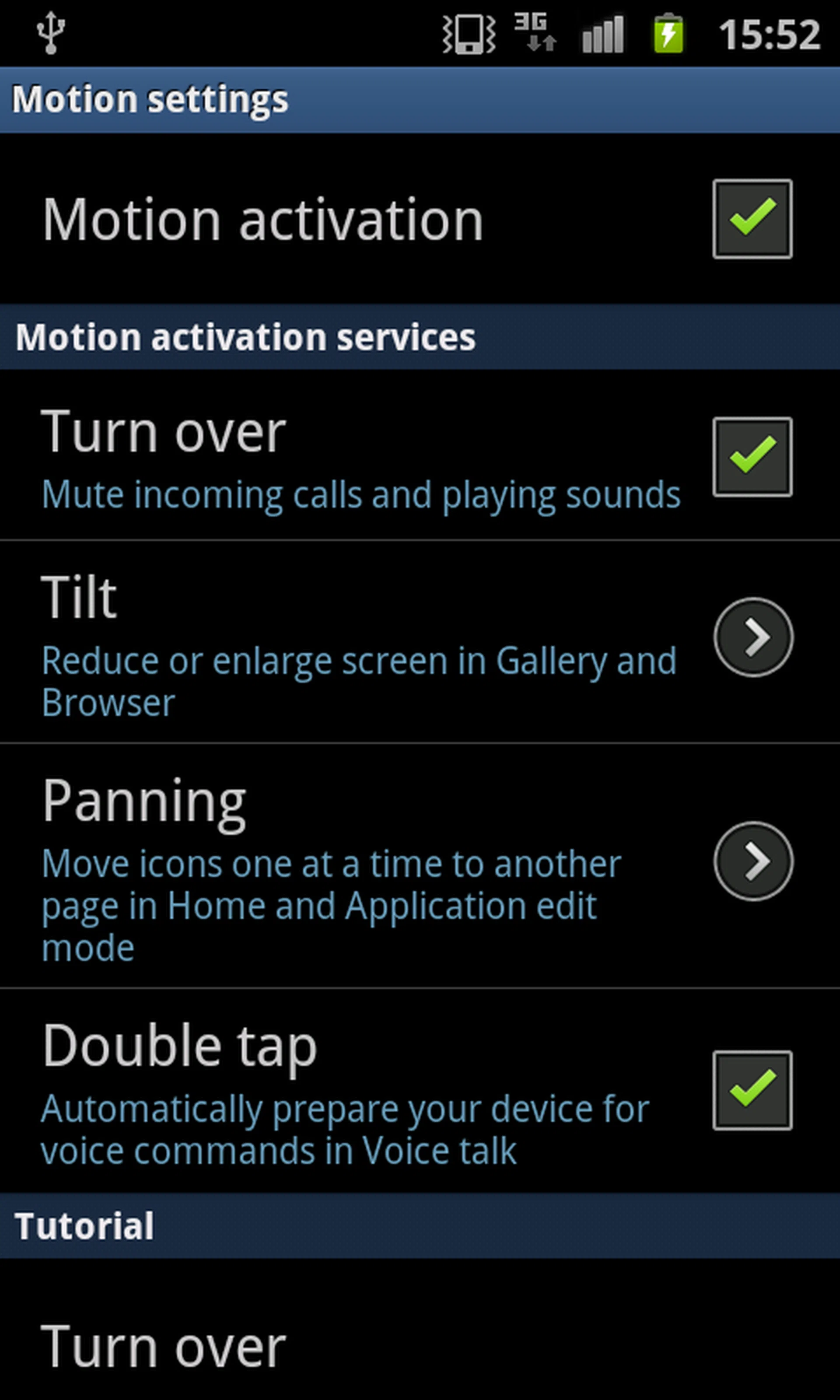The width and height of the screenshot is (840, 1400).
Task: Open Panning settings
Action: click(x=753, y=861)
